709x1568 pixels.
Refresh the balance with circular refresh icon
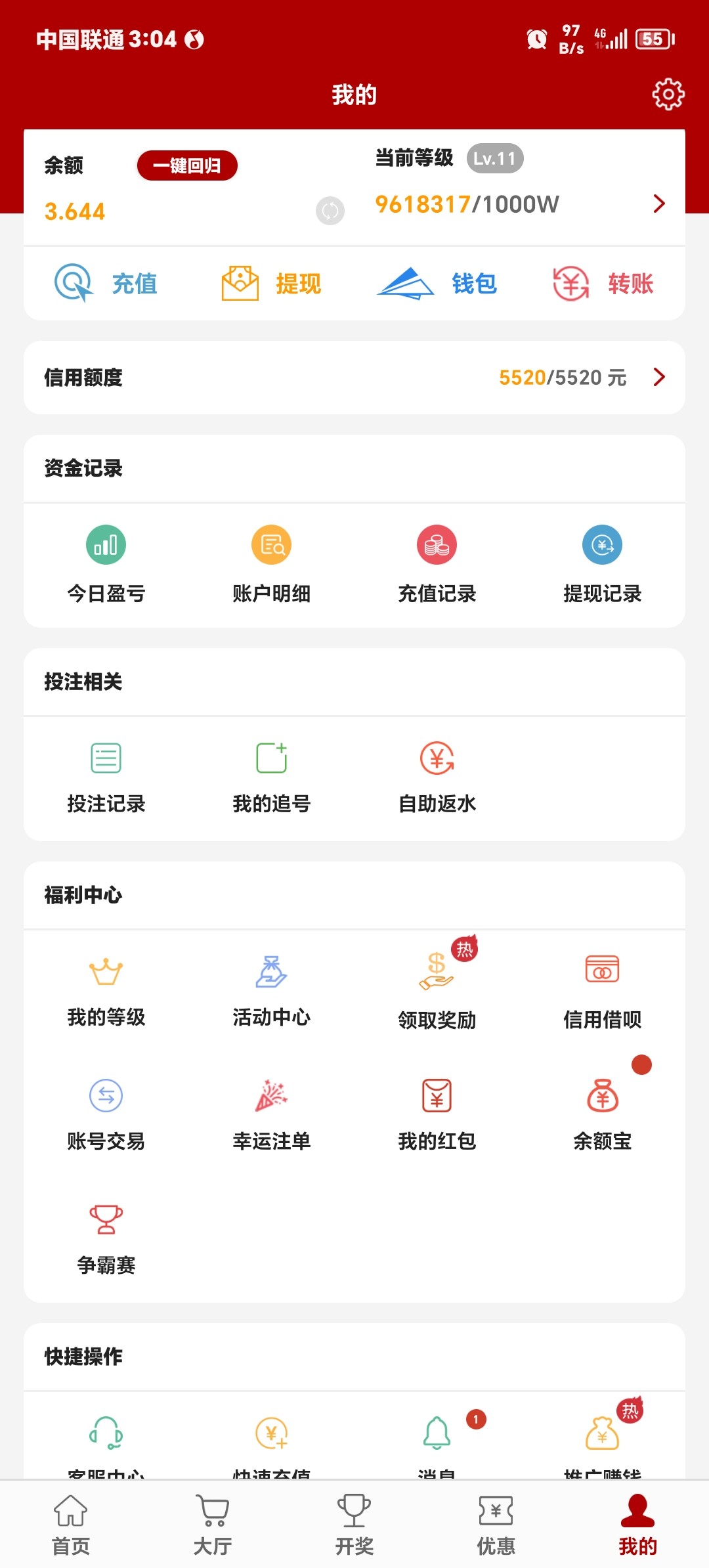tap(328, 211)
